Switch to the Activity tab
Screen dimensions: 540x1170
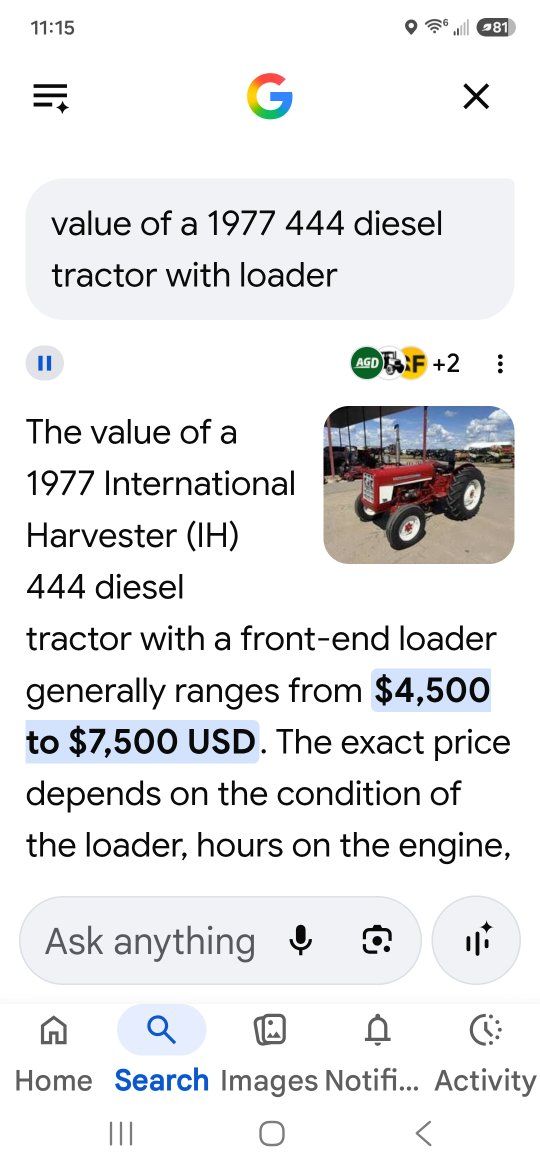(x=486, y=1051)
